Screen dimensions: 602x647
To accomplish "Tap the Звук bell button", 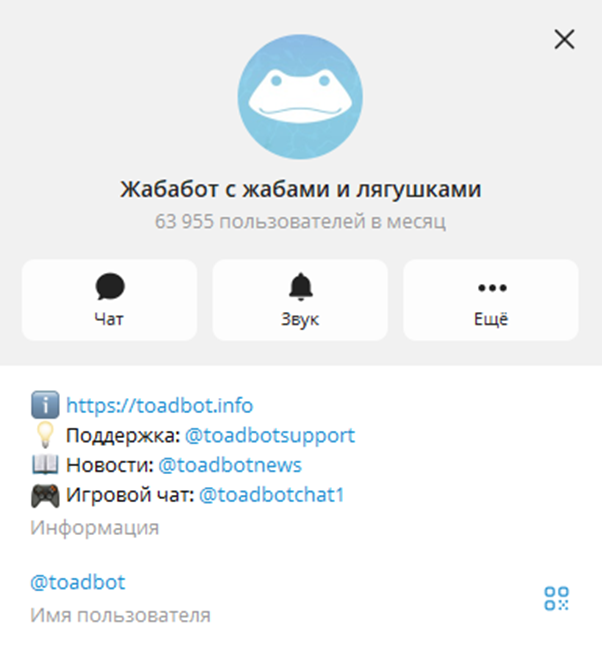I will click(300, 300).
